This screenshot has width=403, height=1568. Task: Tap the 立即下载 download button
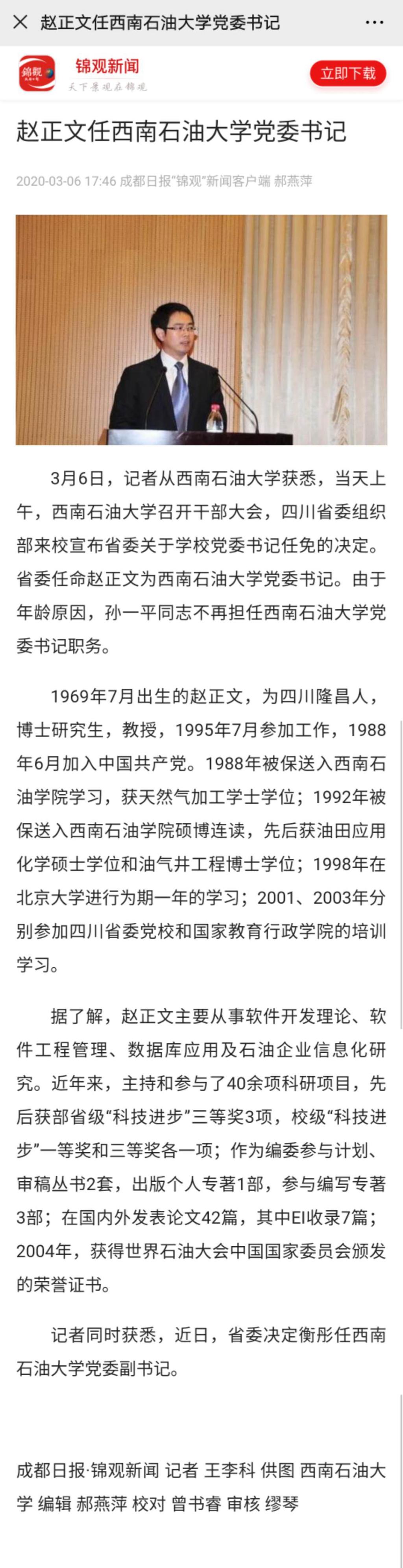point(348,74)
